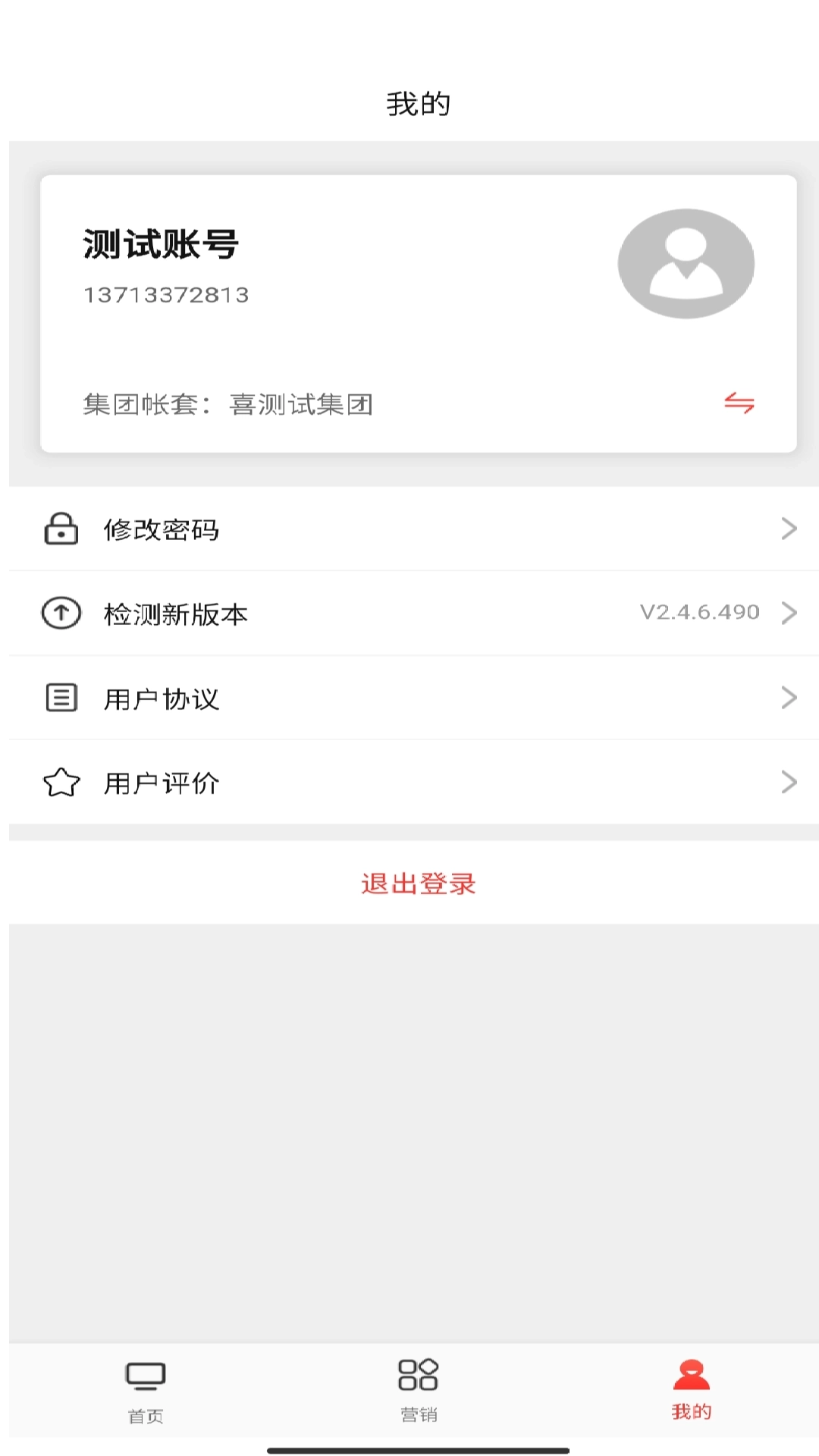
Task: Select the document icon beside 用户协议
Action: [61, 698]
